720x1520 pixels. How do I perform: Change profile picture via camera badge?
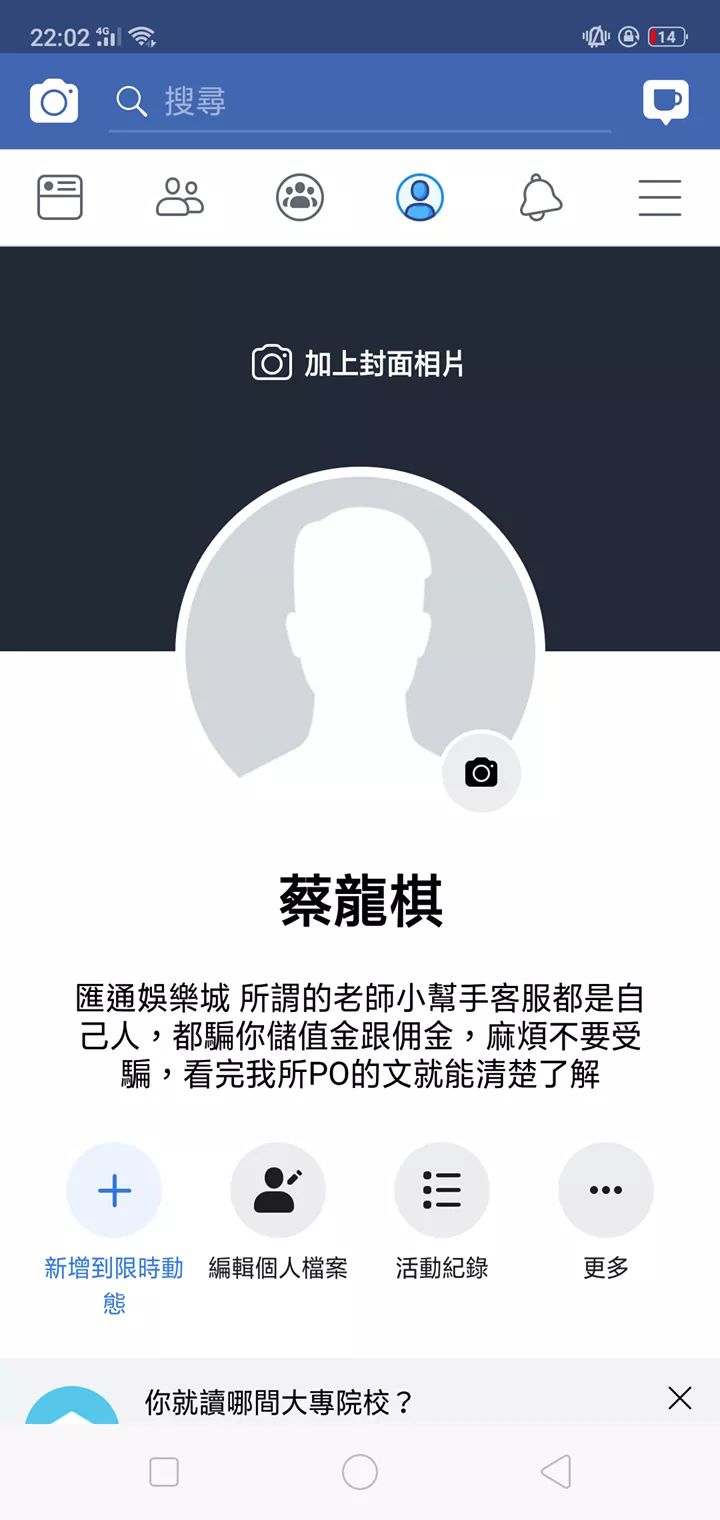coord(481,772)
